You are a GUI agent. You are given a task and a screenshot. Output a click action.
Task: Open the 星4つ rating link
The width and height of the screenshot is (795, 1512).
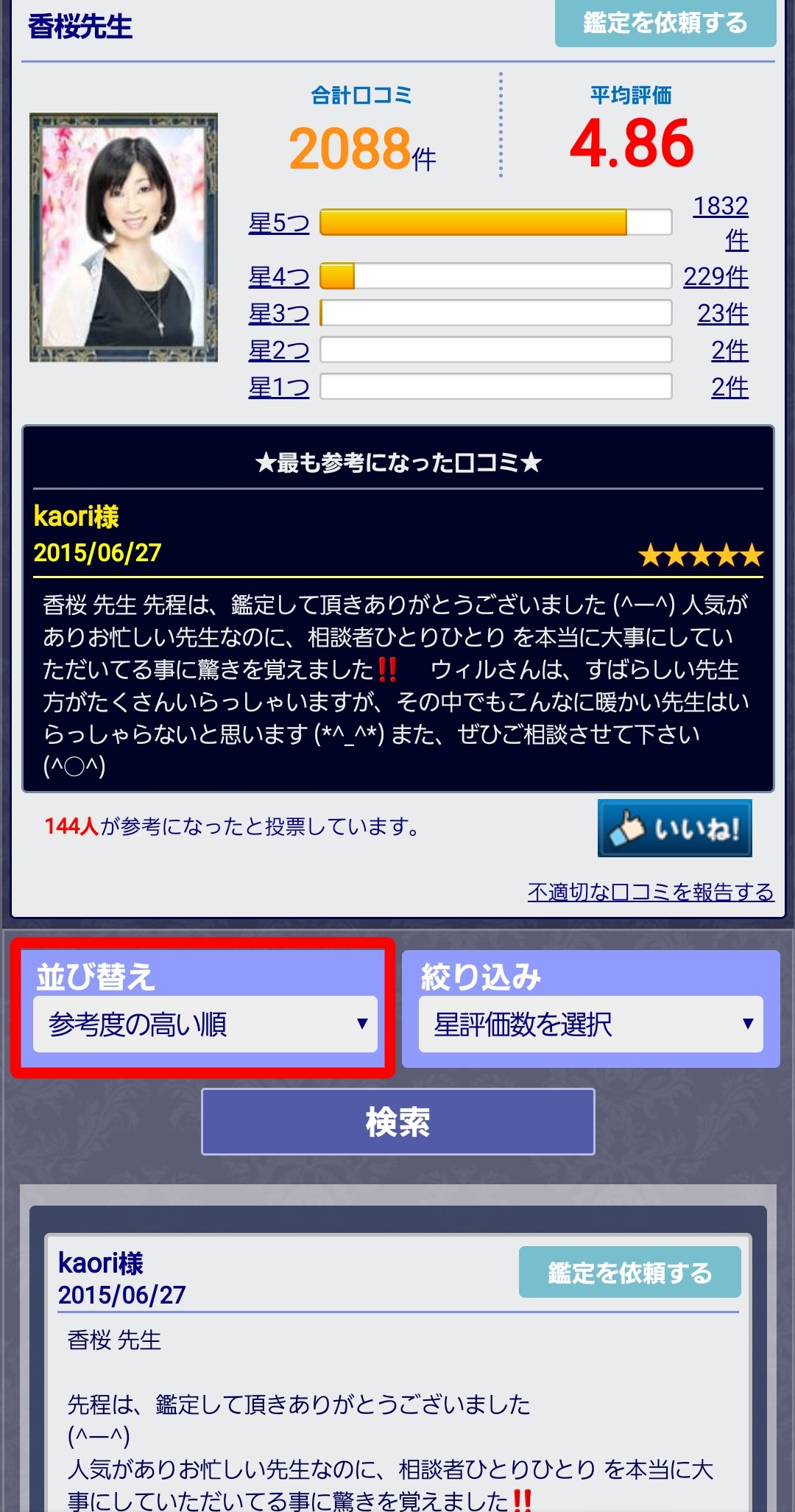tap(279, 277)
